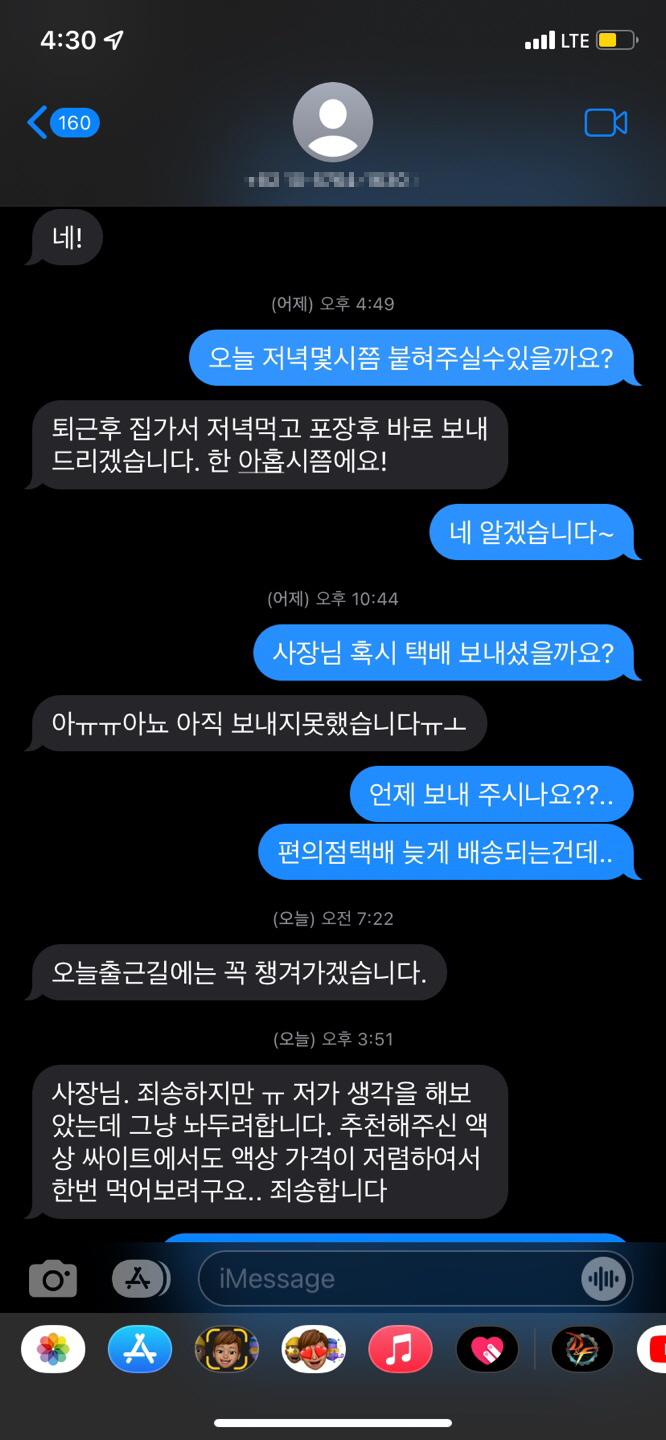This screenshot has height=1440, width=666.
Task: Open the Memoji stickers with heart eyes
Action: [313, 1350]
